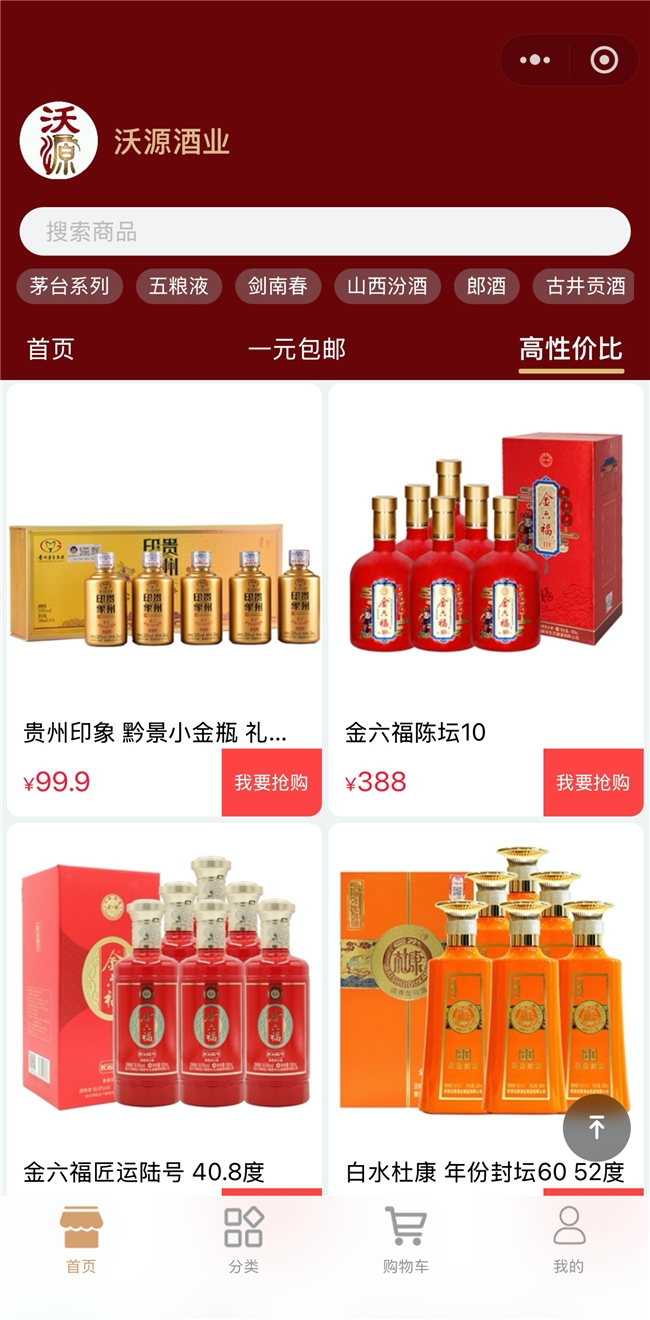Choose the 山西汾酒 chip
The width and height of the screenshot is (650, 1320).
[387, 286]
